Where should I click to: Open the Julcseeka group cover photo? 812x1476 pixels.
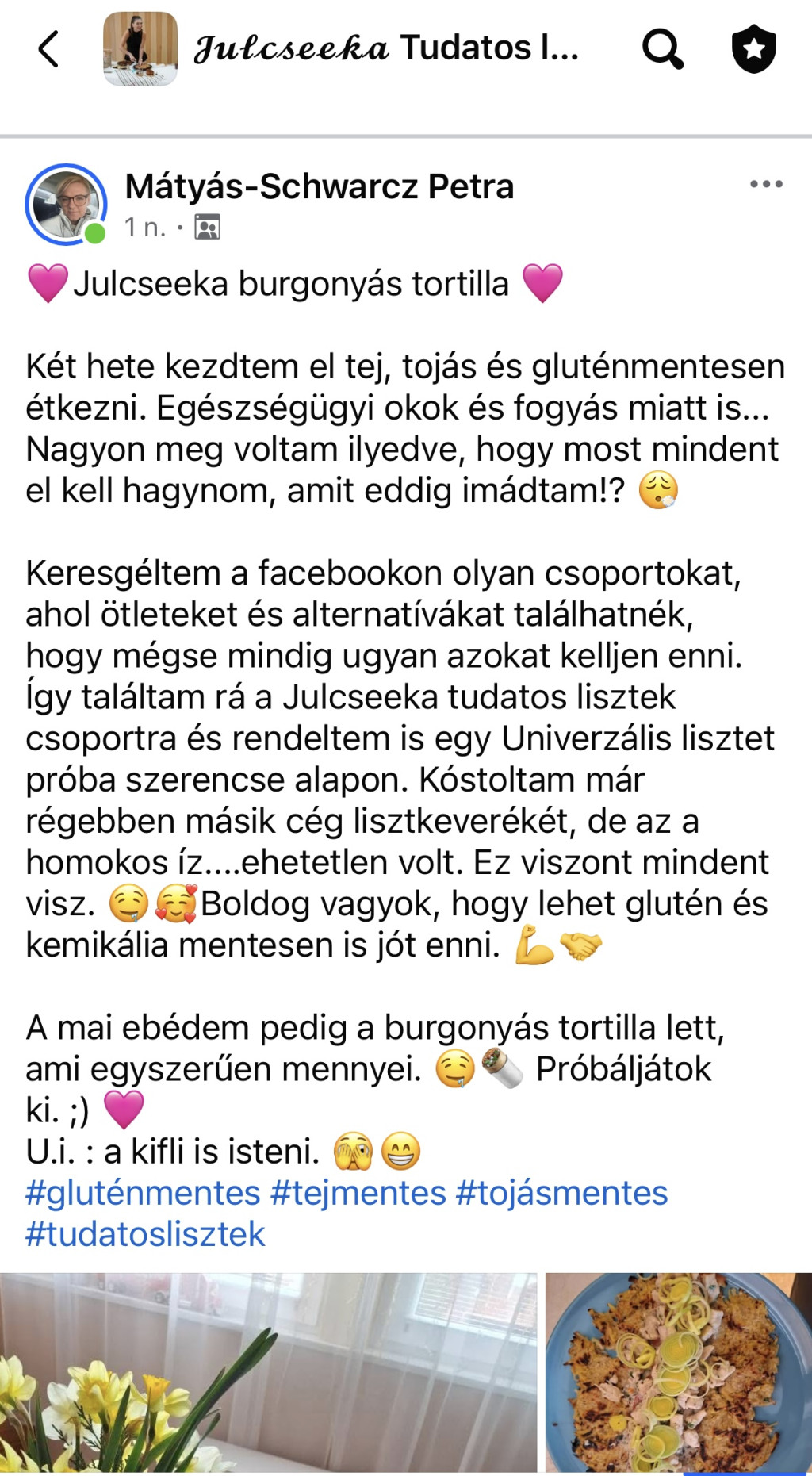[140, 49]
